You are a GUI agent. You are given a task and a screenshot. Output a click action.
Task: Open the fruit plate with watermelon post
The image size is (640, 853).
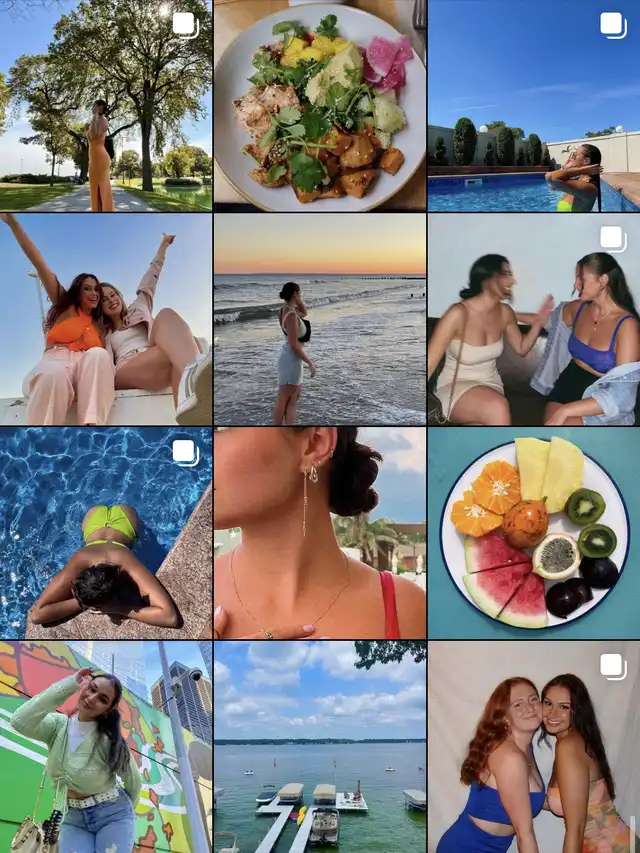click(x=534, y=533)
